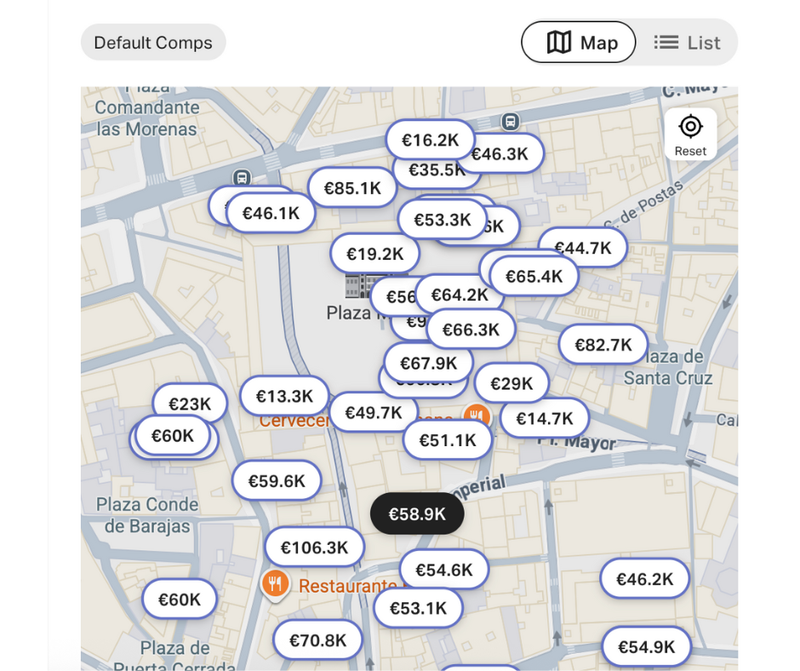Select the €59.6K price marker
This screenshot has width=800, height=671.
tap(276, 481)
